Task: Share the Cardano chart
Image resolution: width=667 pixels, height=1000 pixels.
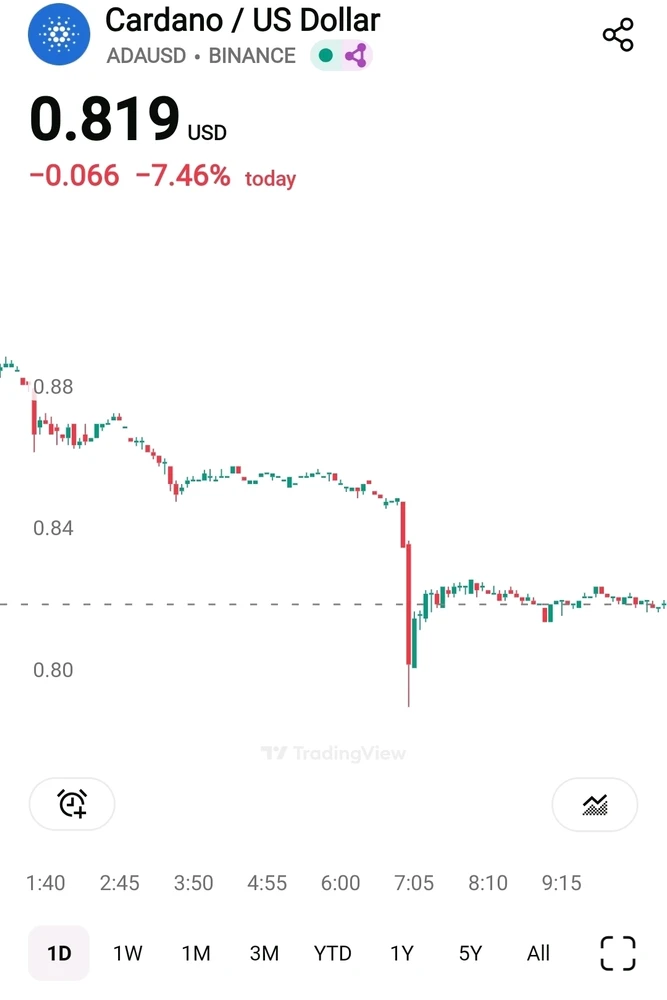Action: [618, 36]
